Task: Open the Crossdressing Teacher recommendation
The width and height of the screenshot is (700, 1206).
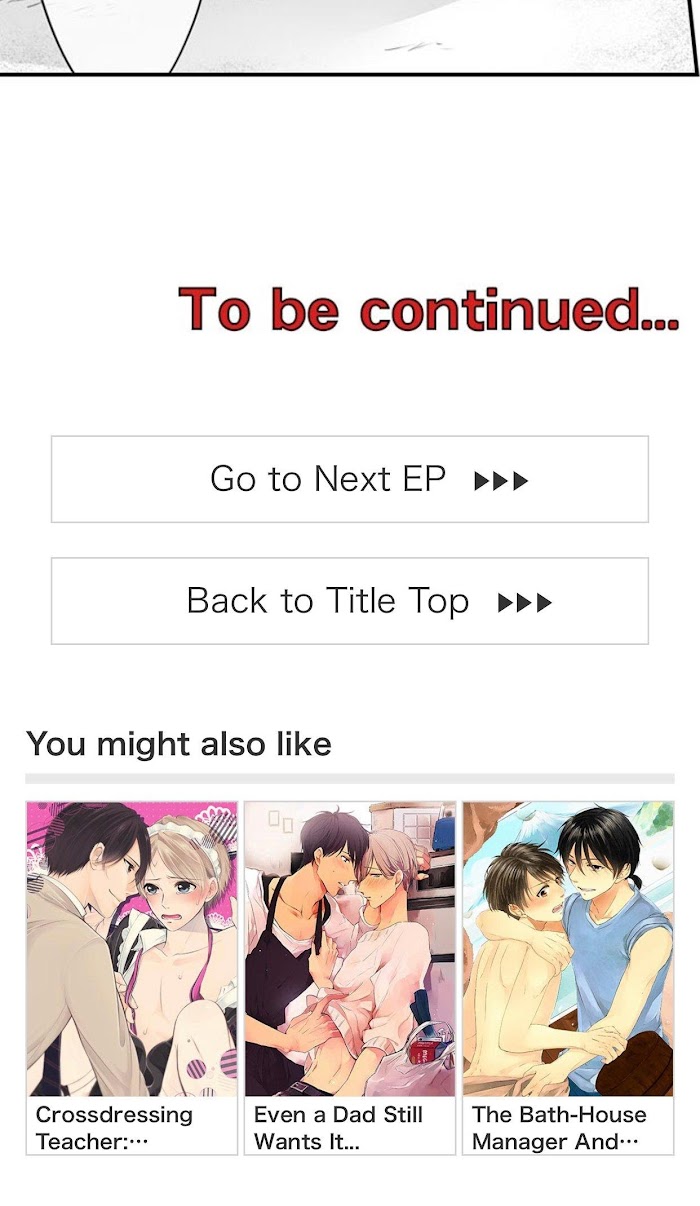Action: 132,977
